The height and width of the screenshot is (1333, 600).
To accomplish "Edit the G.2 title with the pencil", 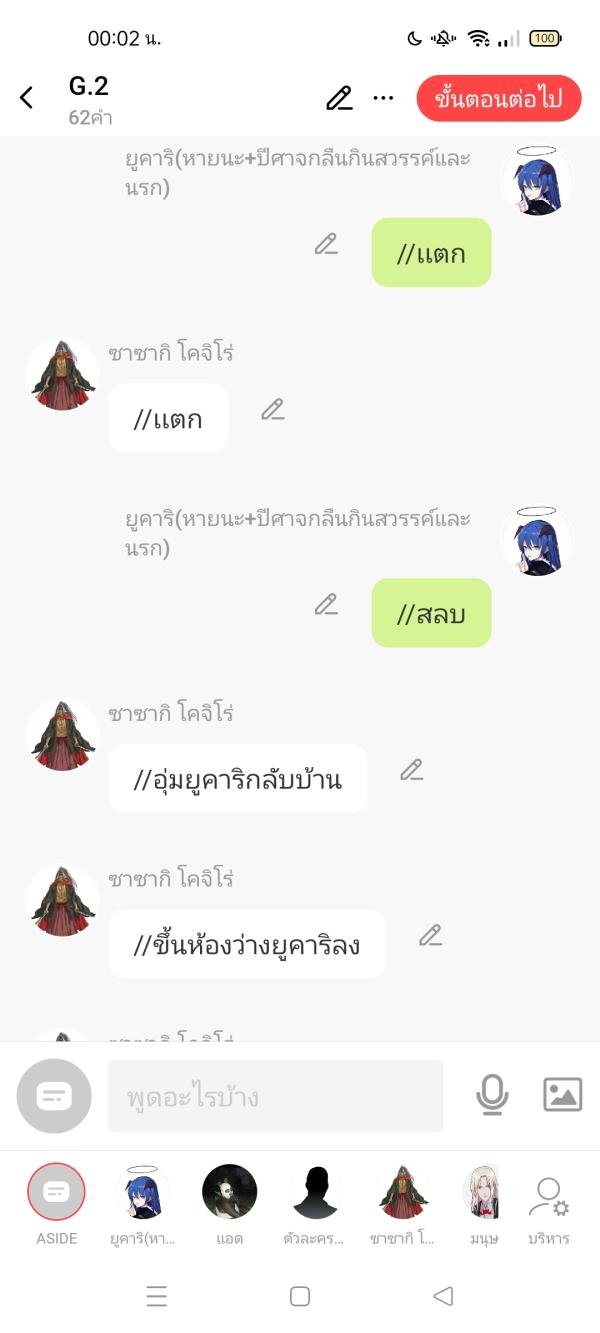I will (x=339, y=98).
